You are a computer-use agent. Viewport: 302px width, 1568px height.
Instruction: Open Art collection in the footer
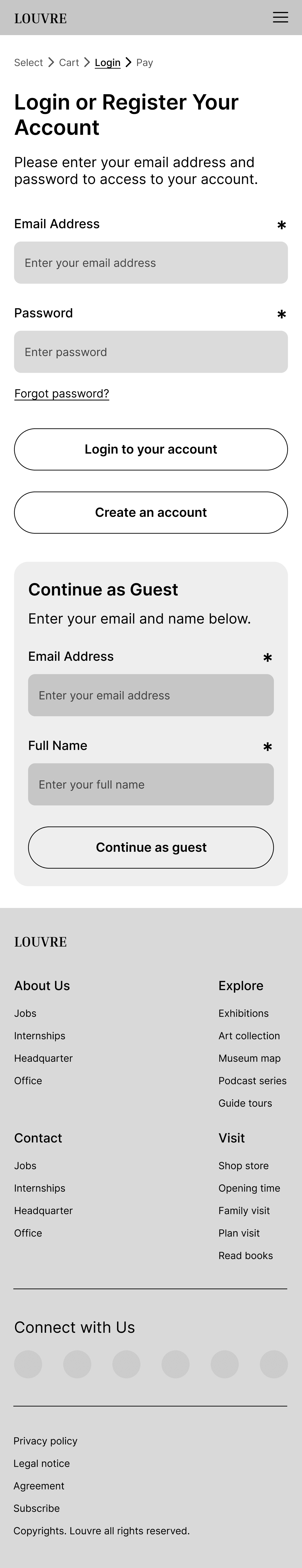pyautogui.click(x=249, y=1036)
